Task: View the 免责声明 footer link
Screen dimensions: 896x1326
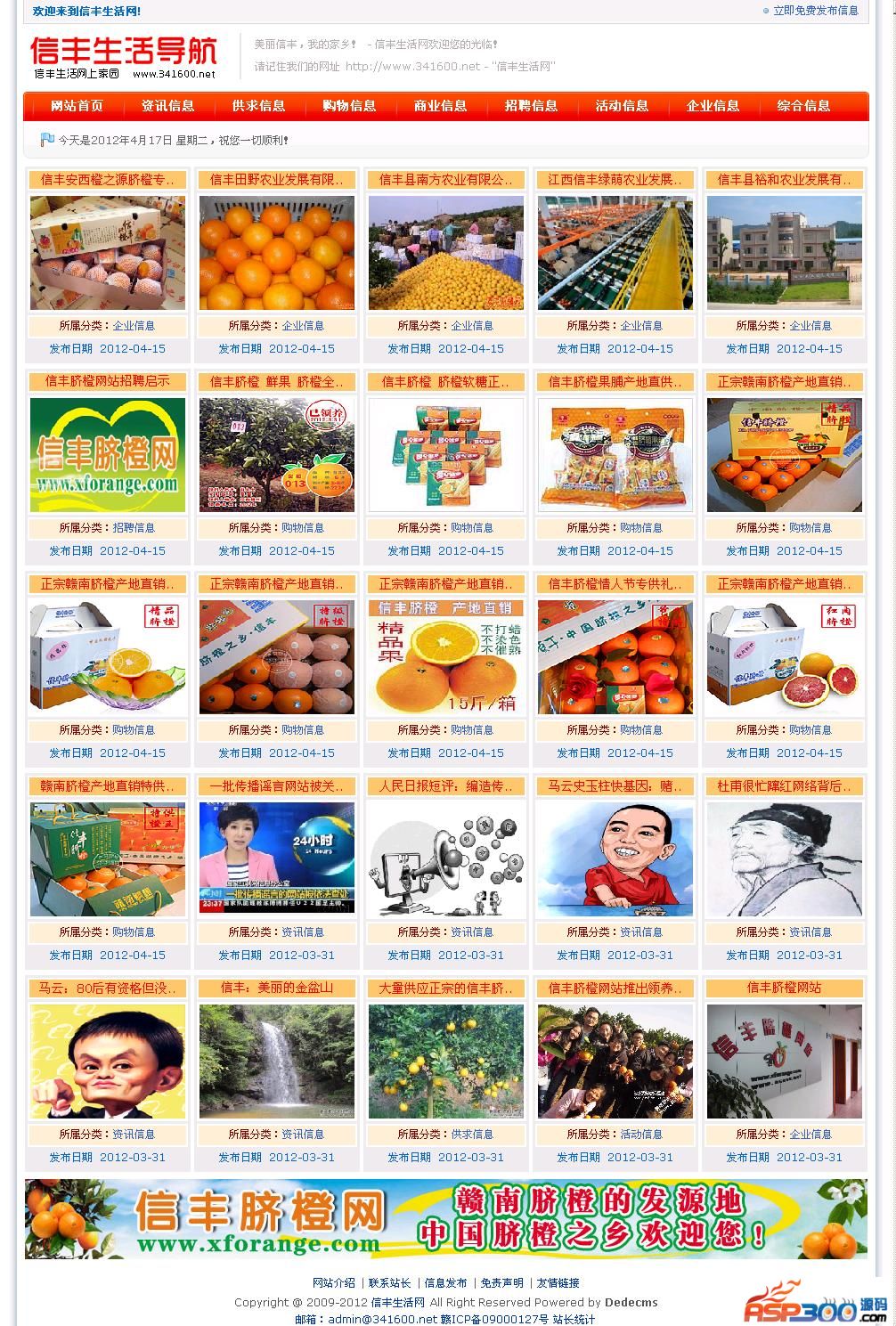Action: 502,1283
